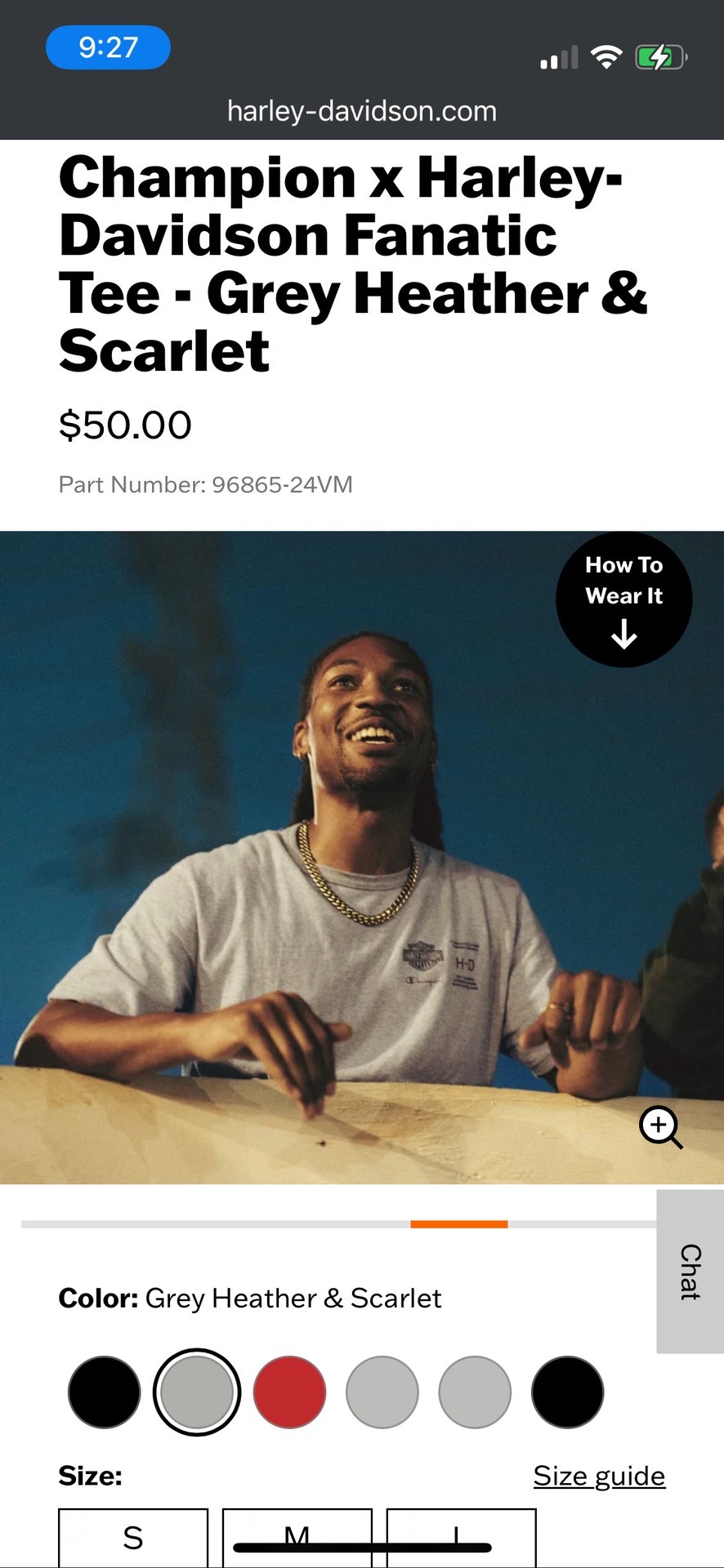Select the last black color swatch
The width and height of the screenshot is (724, 1568).
(567, 1392)
